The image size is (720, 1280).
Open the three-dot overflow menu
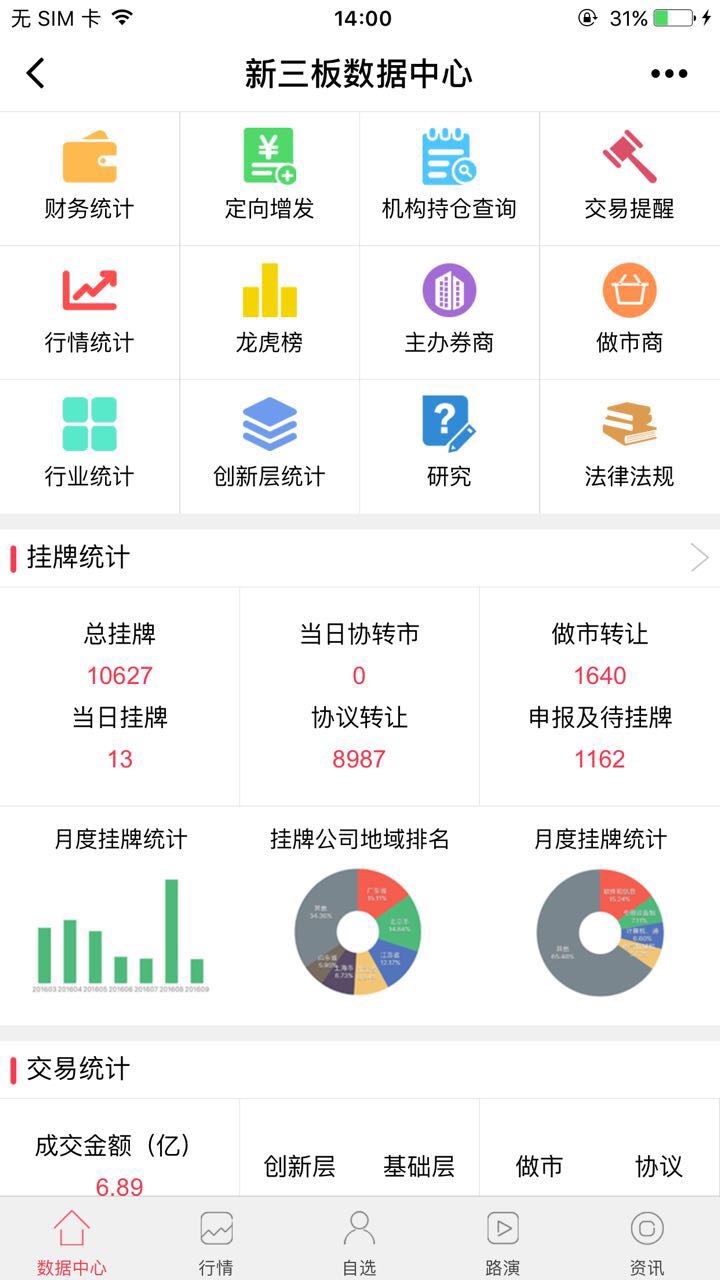[669, 74]
